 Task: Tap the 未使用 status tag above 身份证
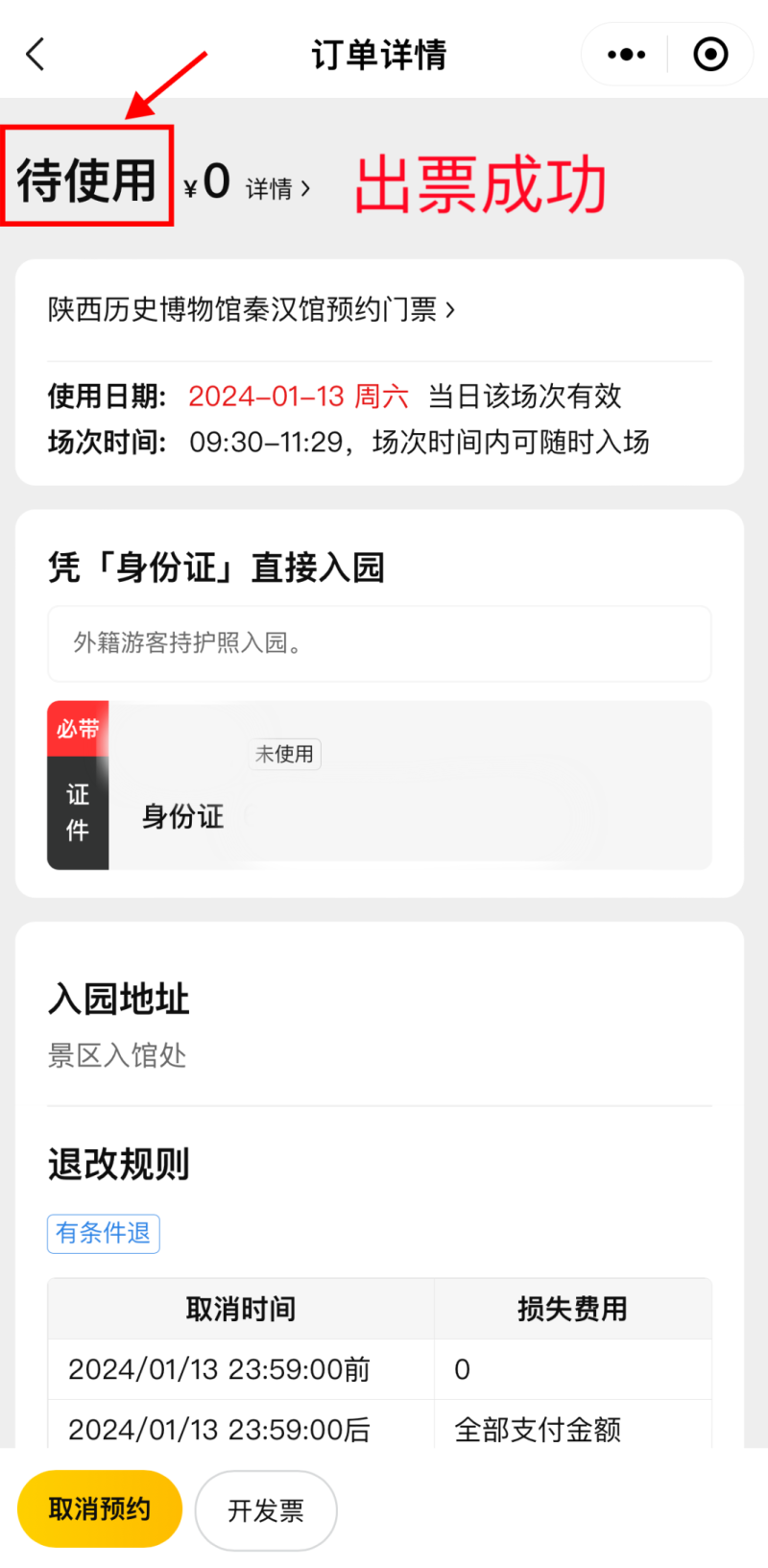pos(285,755)
